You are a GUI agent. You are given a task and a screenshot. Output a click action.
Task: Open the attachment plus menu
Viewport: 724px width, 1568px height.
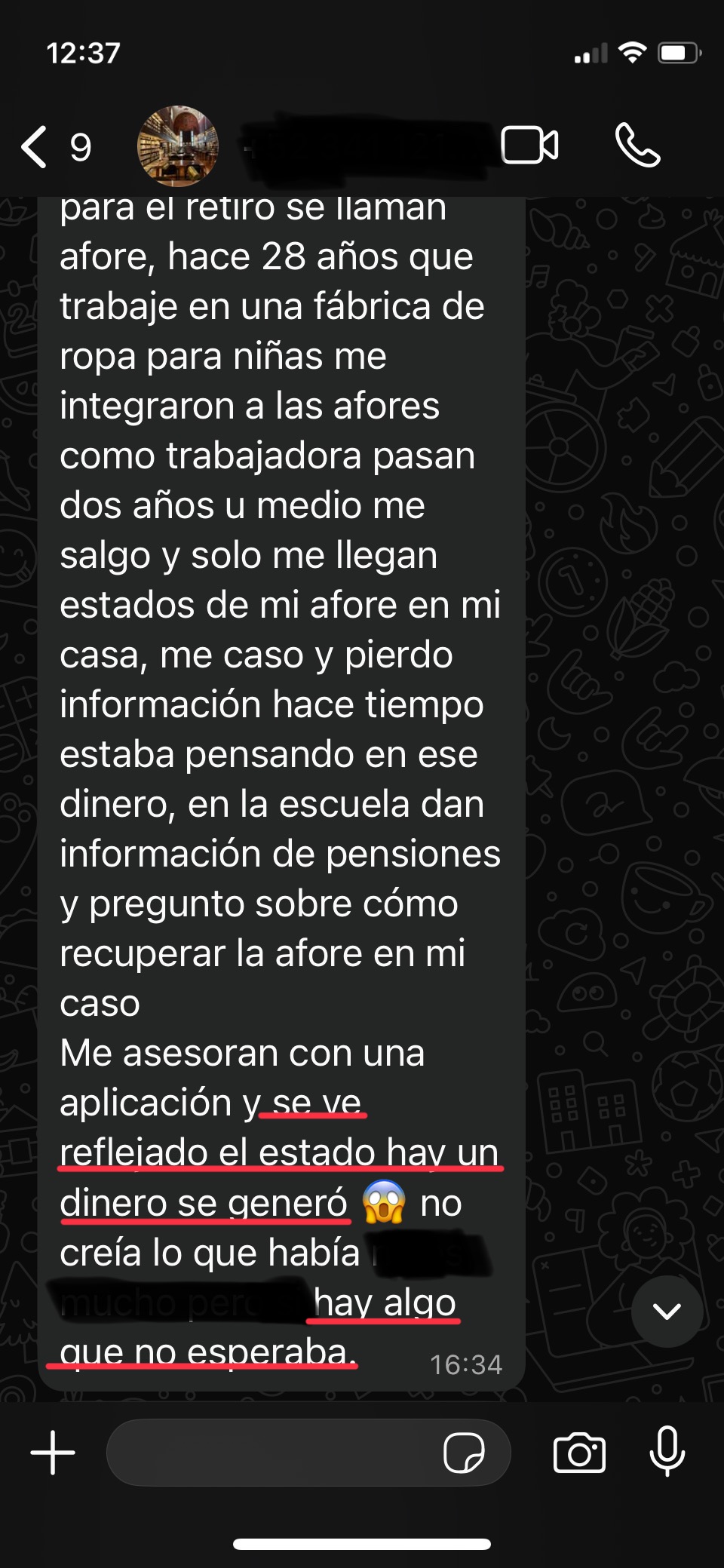click(53, 1453)
